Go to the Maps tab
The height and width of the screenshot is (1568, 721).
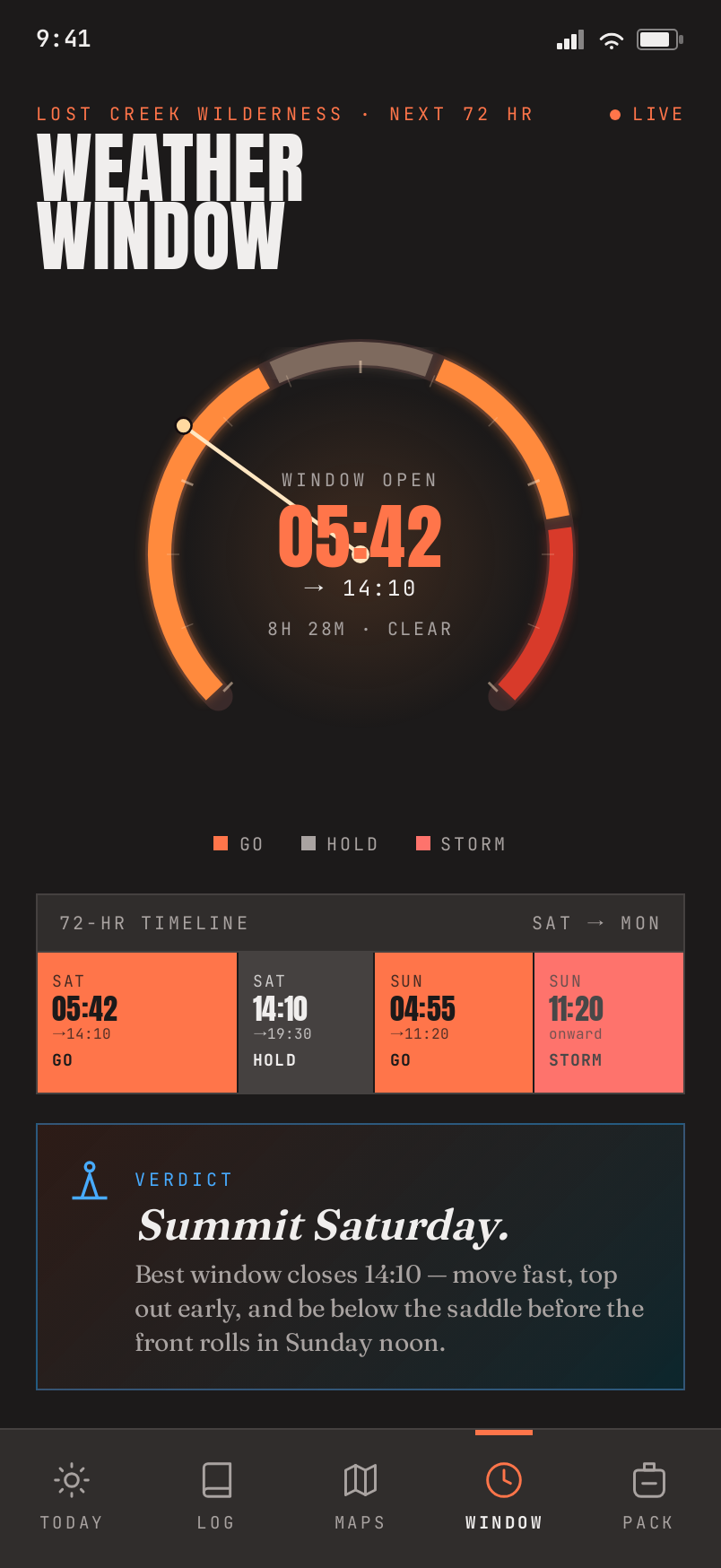(x=360, y=1496)
